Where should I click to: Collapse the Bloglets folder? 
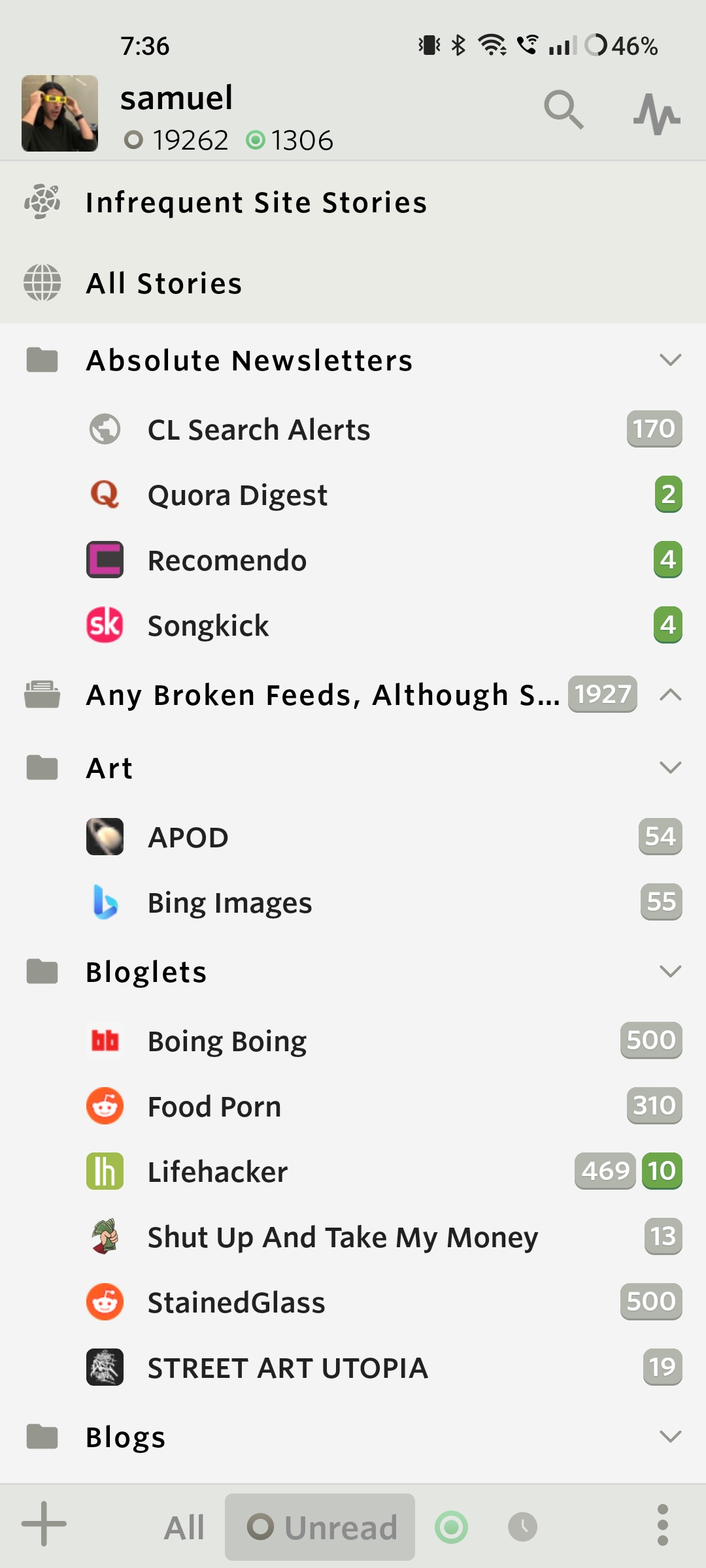670,972
